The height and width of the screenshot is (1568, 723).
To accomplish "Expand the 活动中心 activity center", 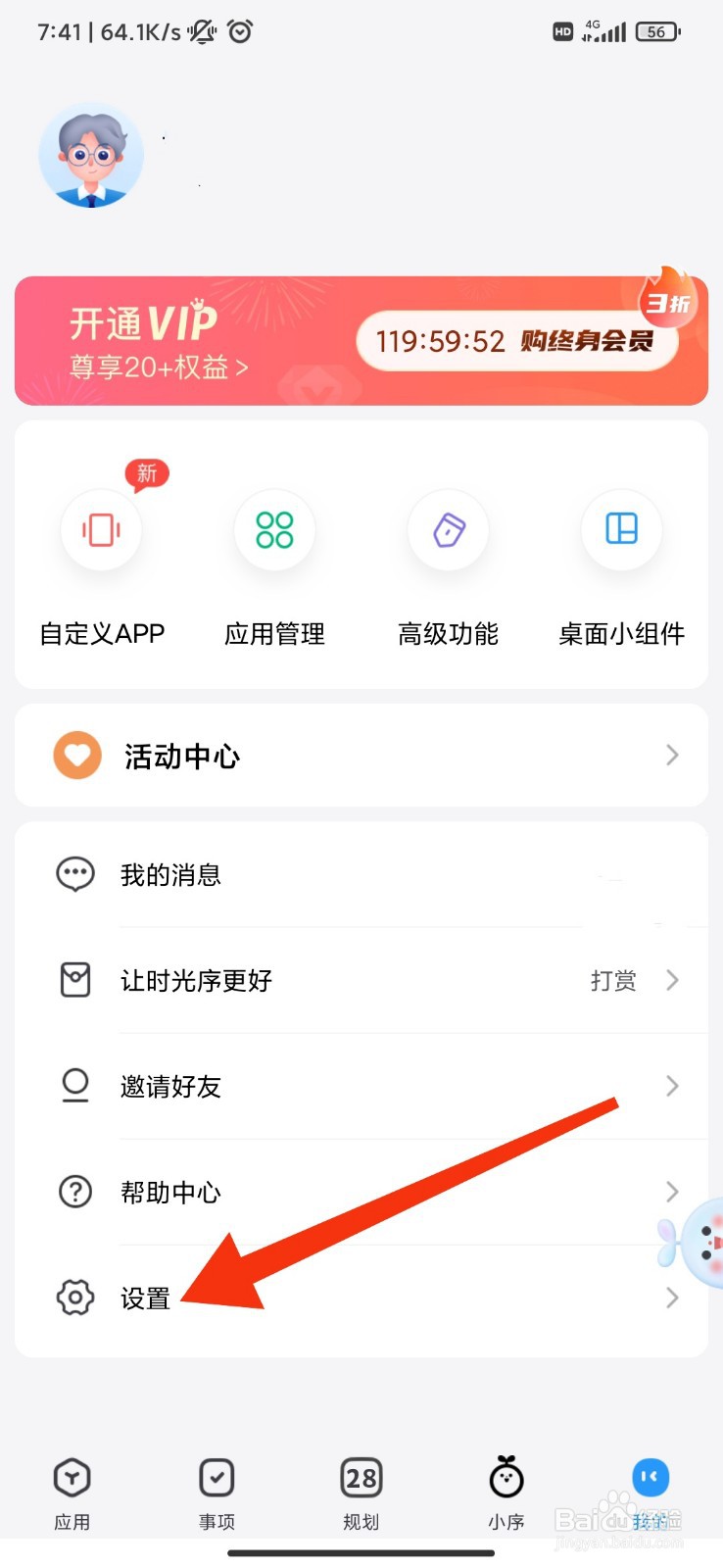I will (671, 756).
